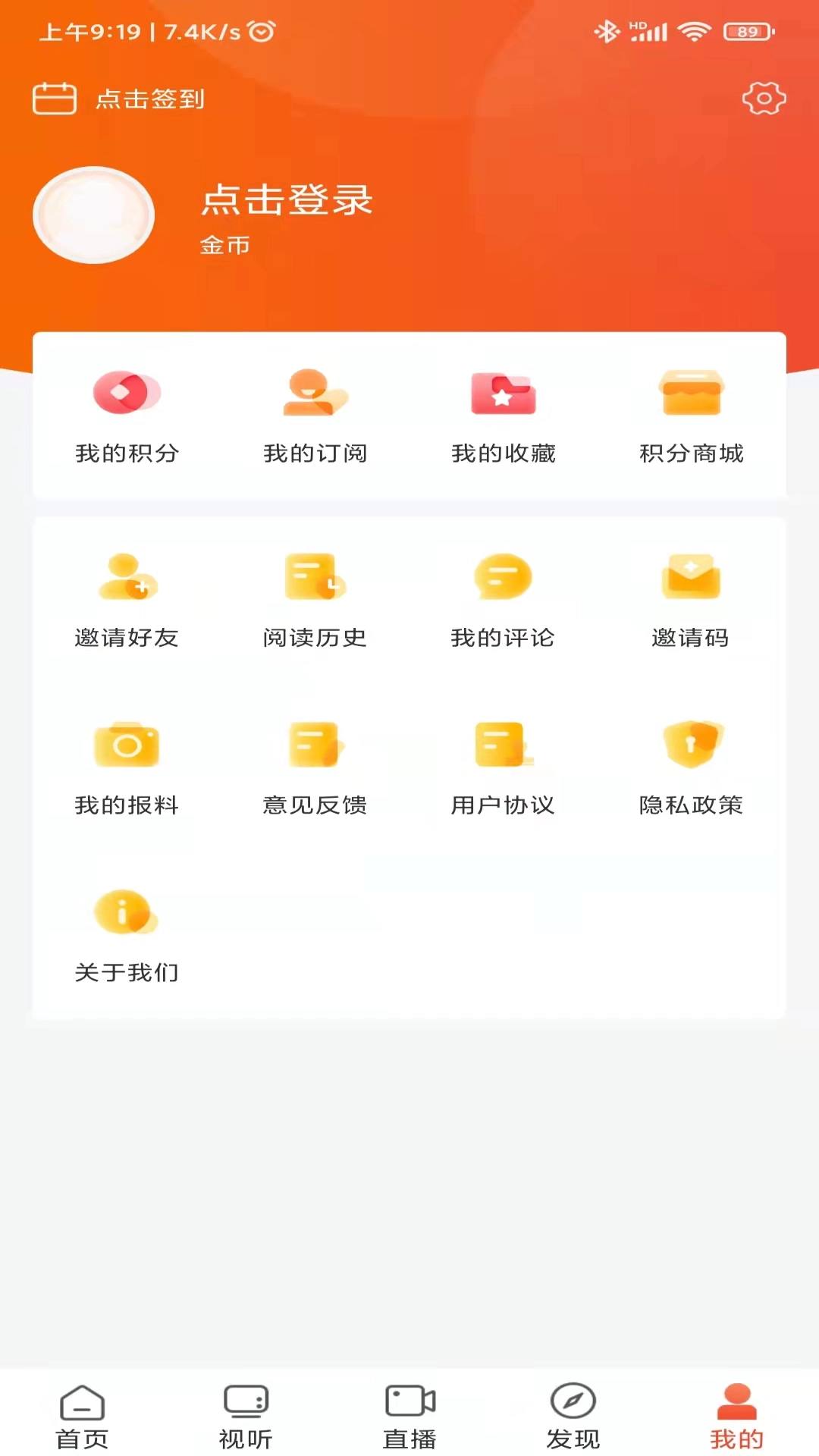Tap 点击登录 to log in
This screenshot has height=1456, width=819.
click(x=286, y=201)
